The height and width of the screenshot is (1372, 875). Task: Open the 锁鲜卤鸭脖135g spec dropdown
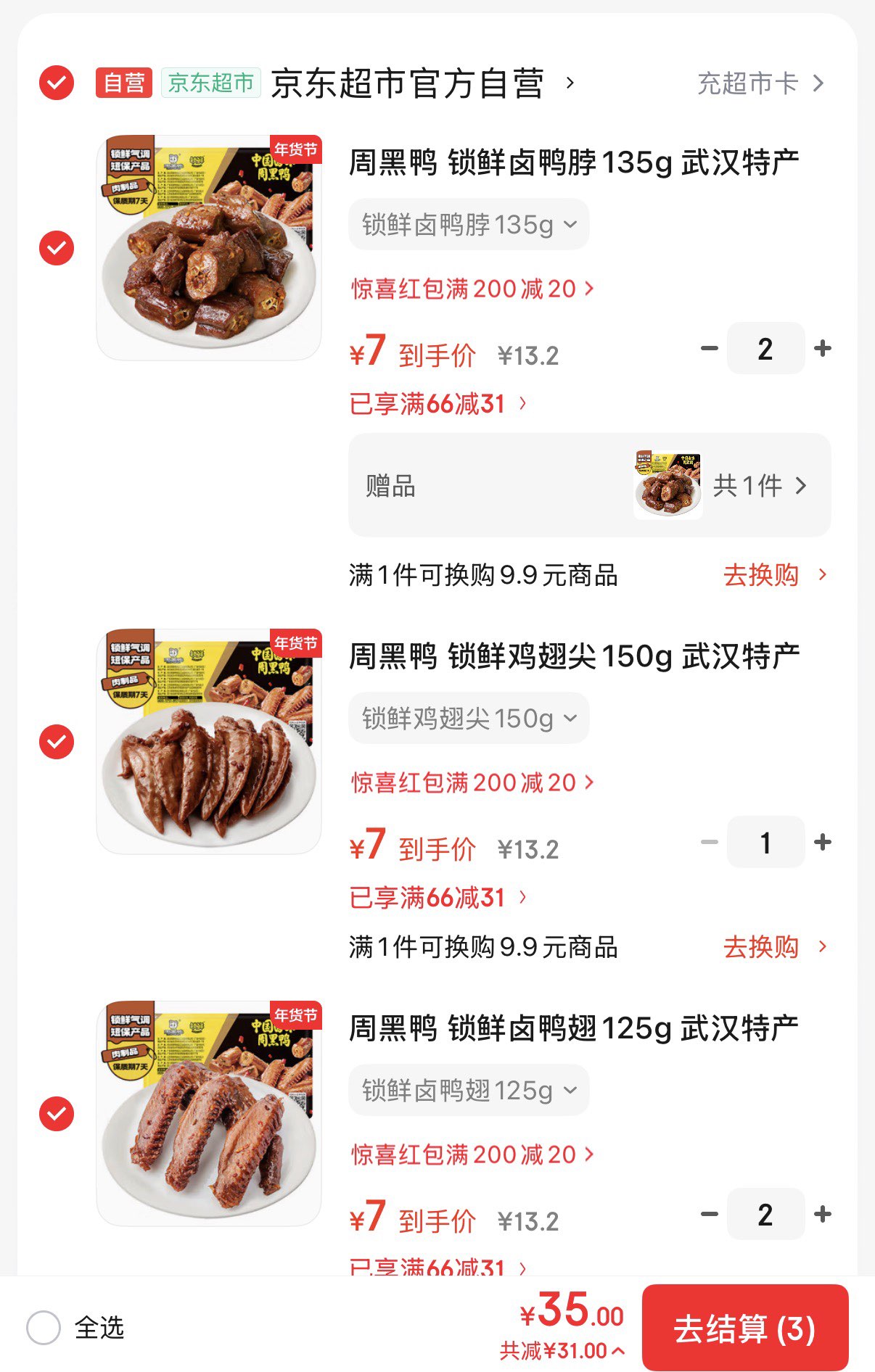click(469, 225)
